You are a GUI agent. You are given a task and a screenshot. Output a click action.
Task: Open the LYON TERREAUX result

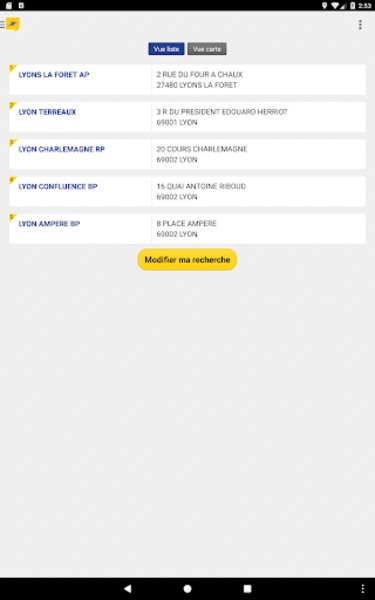pos(188,117)
